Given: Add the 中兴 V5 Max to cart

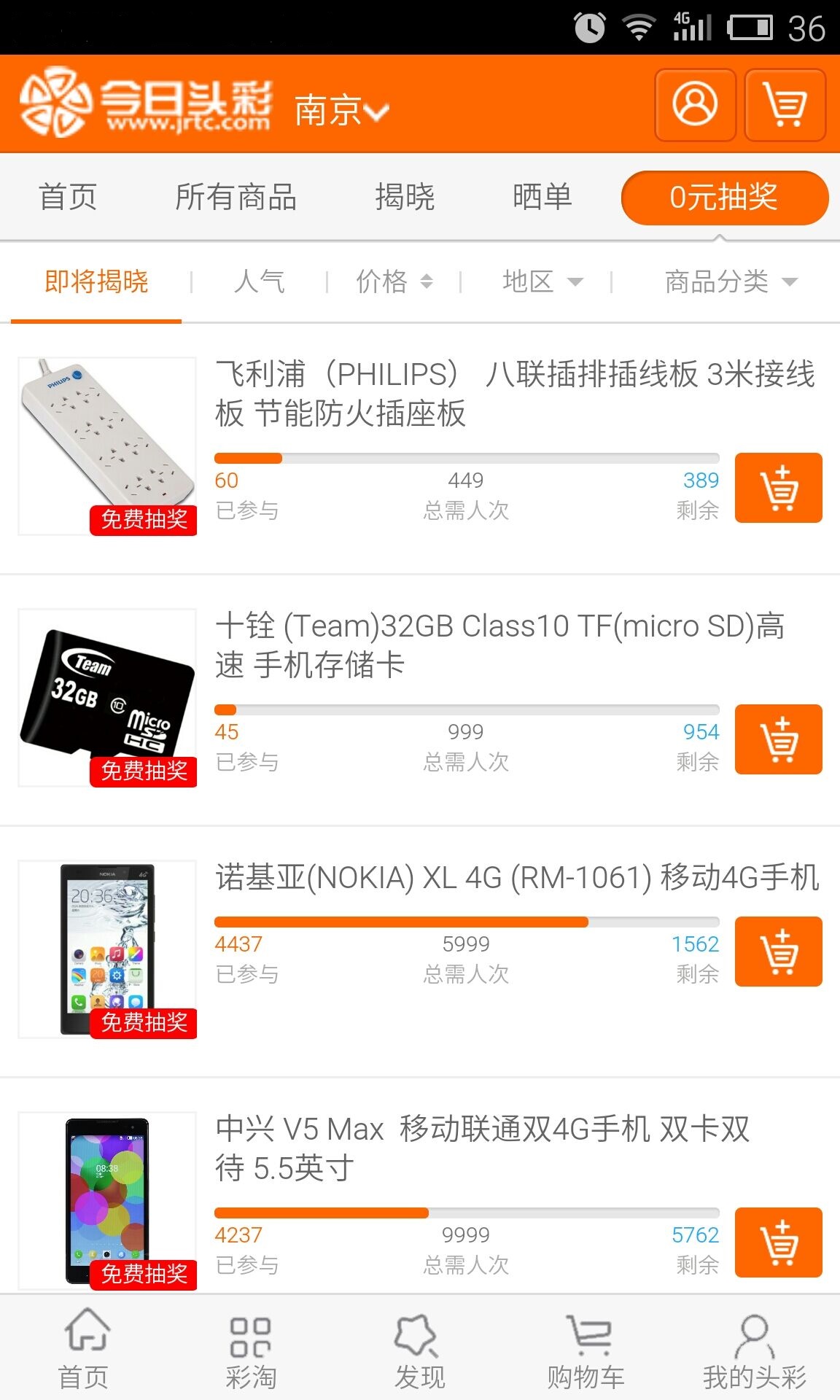Looking at the screenshot, I should tap(778, 1242).
